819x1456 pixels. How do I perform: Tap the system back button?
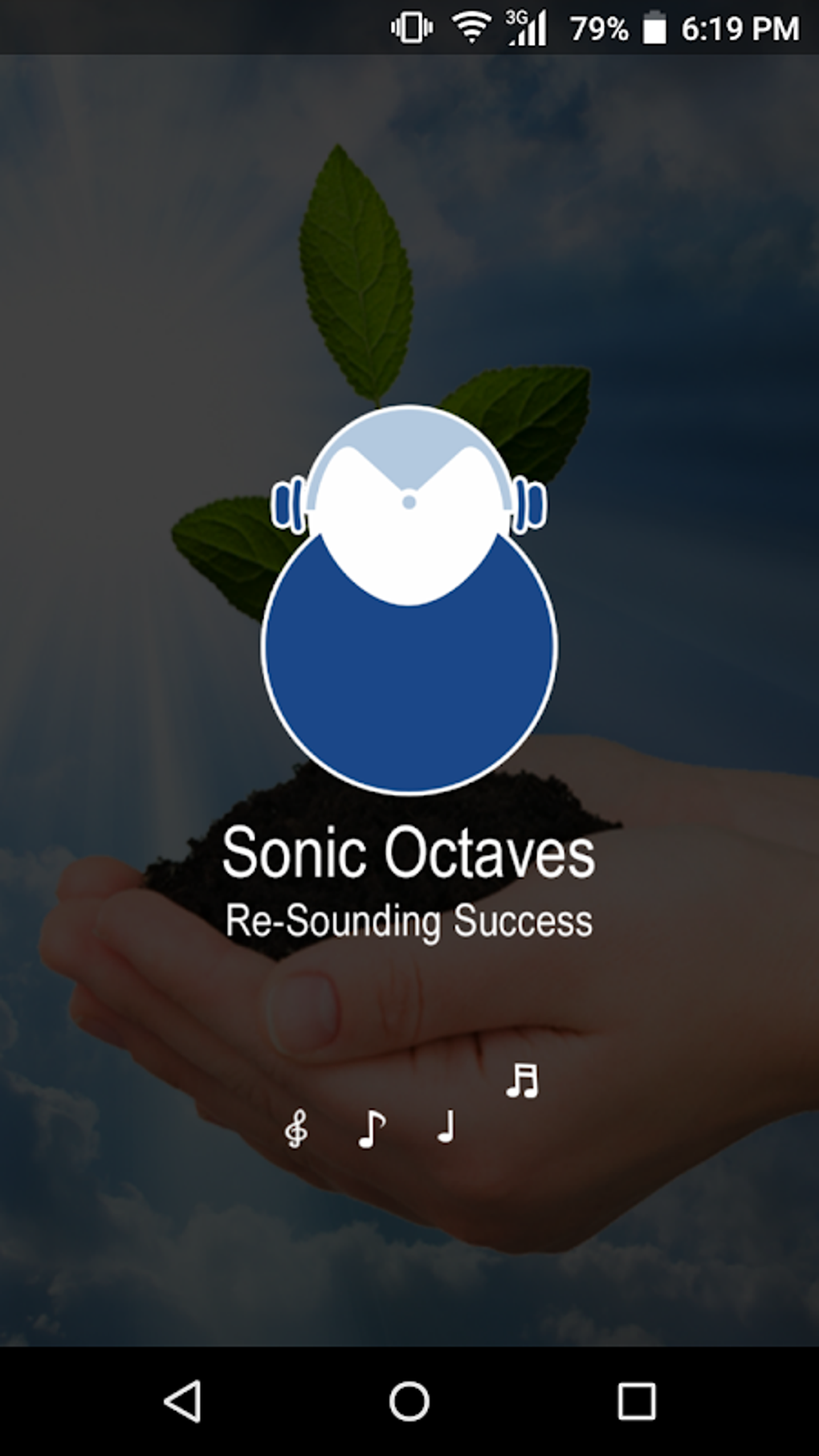[x=182, y=1401]
